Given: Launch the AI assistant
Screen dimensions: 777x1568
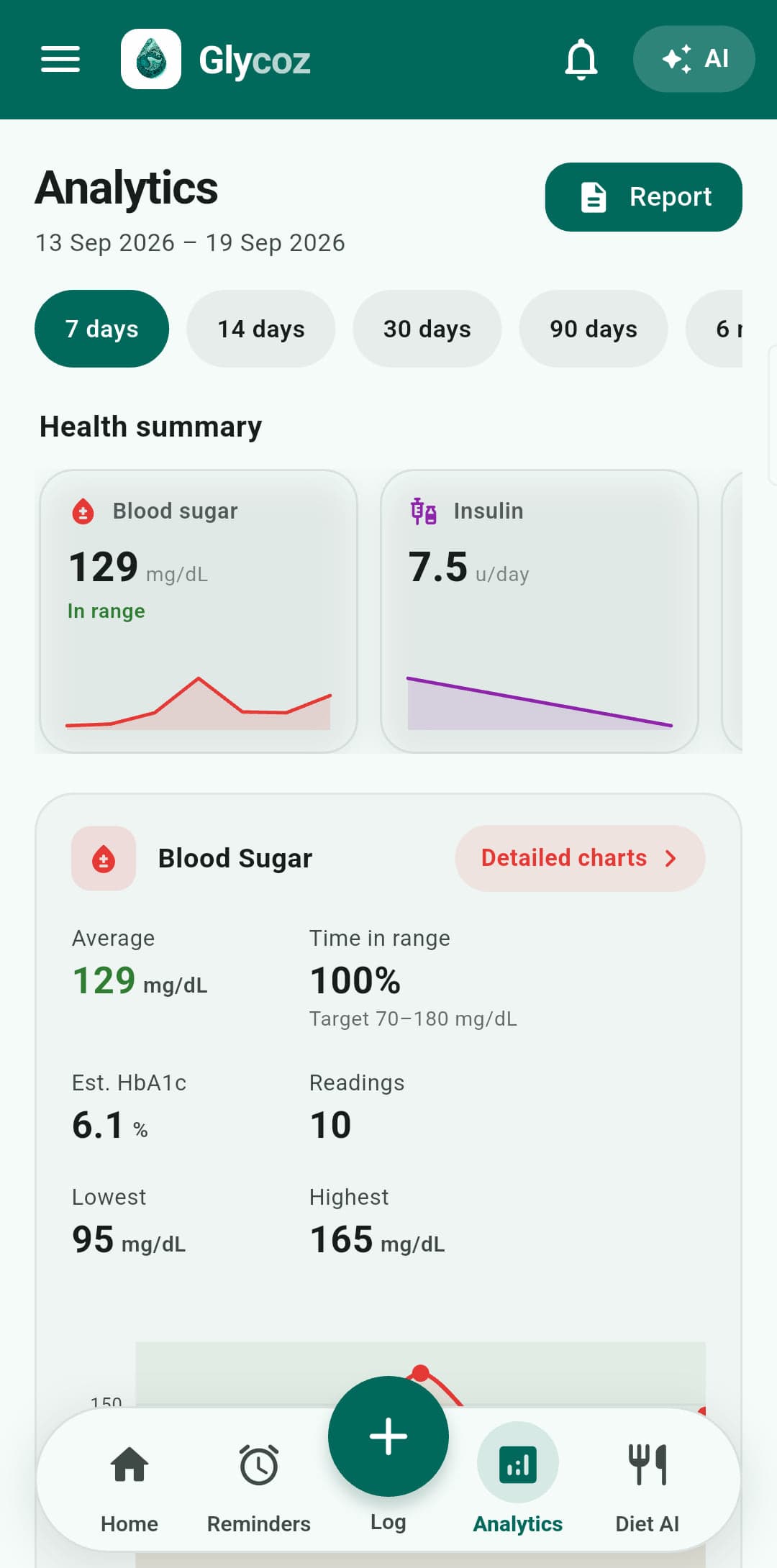Looking at the screenshot, I should coord(694,59).
